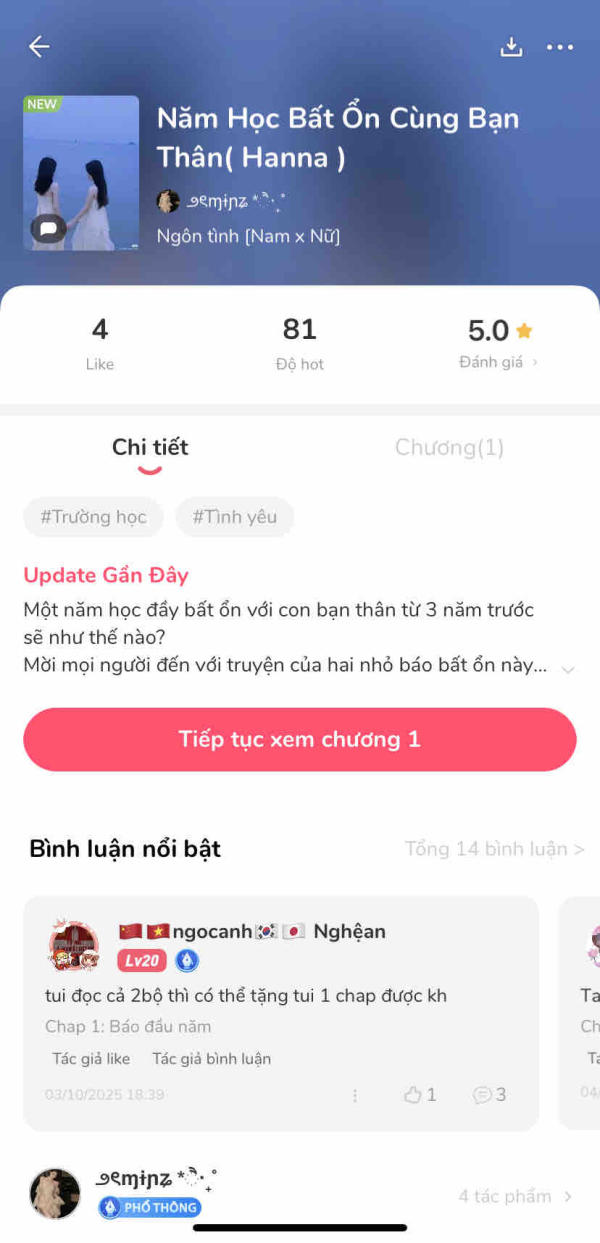600x1243 pixels.
Task: Open the author profile avatar at the bottom
Action: click(x=55, y=1194)
